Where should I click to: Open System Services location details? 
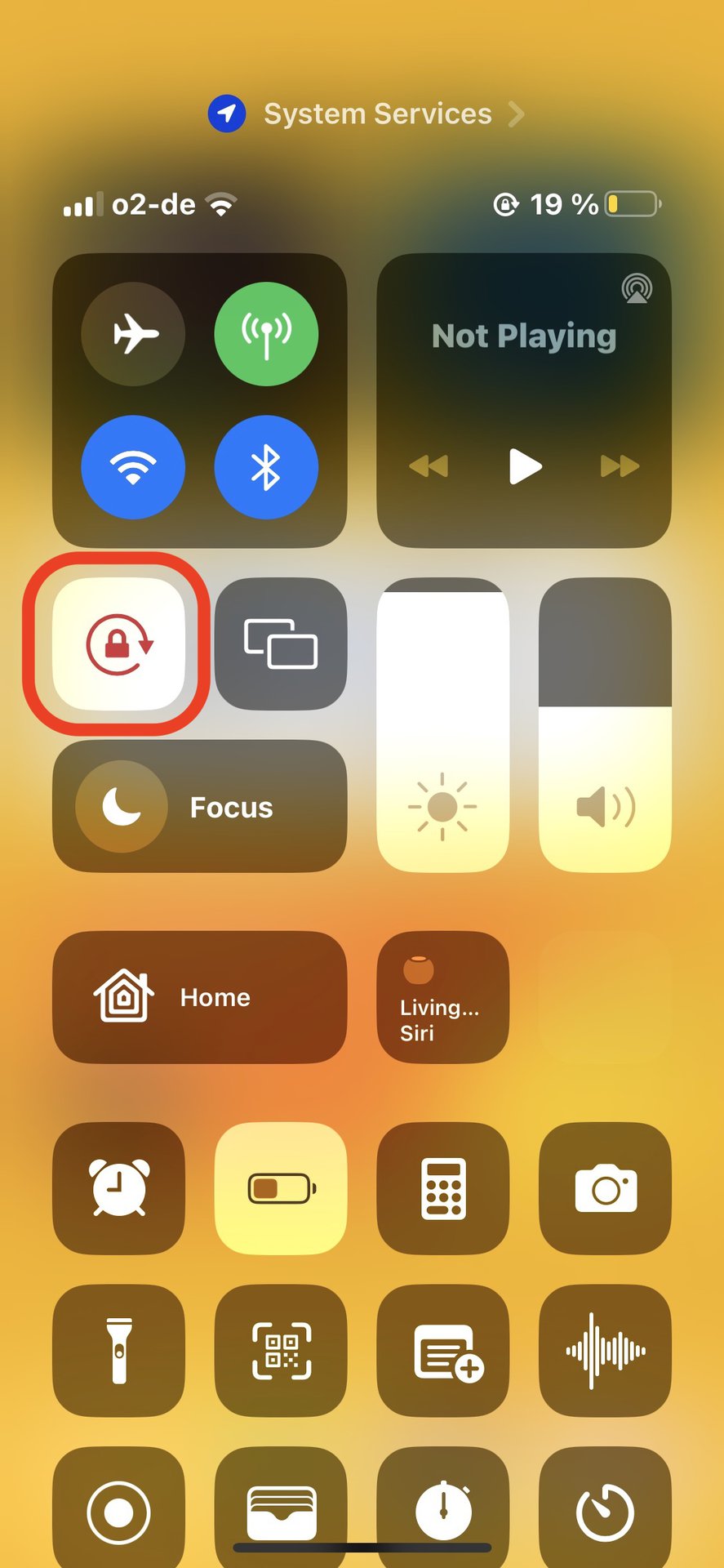click(x=367, y=114)
